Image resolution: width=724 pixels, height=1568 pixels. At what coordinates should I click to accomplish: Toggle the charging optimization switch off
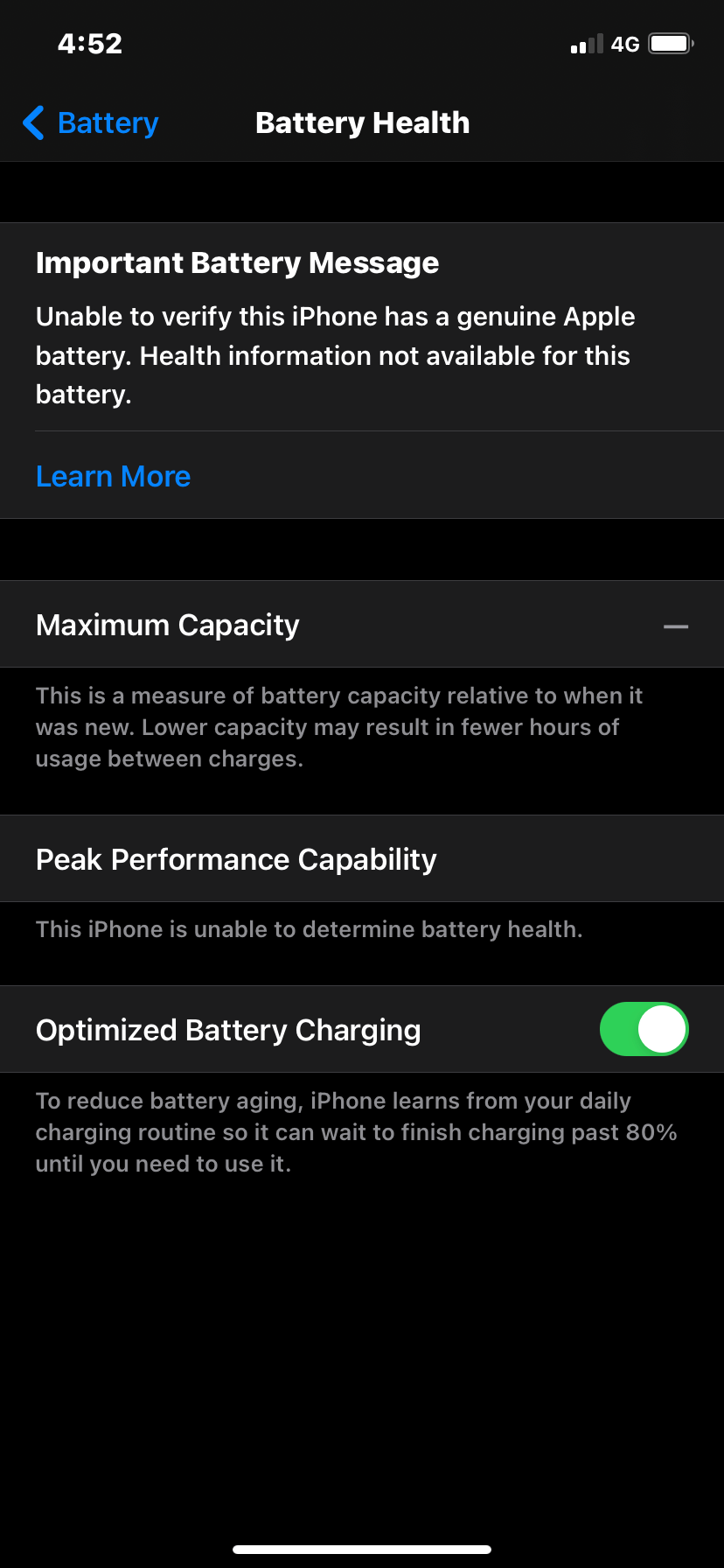coord(644,1029)
